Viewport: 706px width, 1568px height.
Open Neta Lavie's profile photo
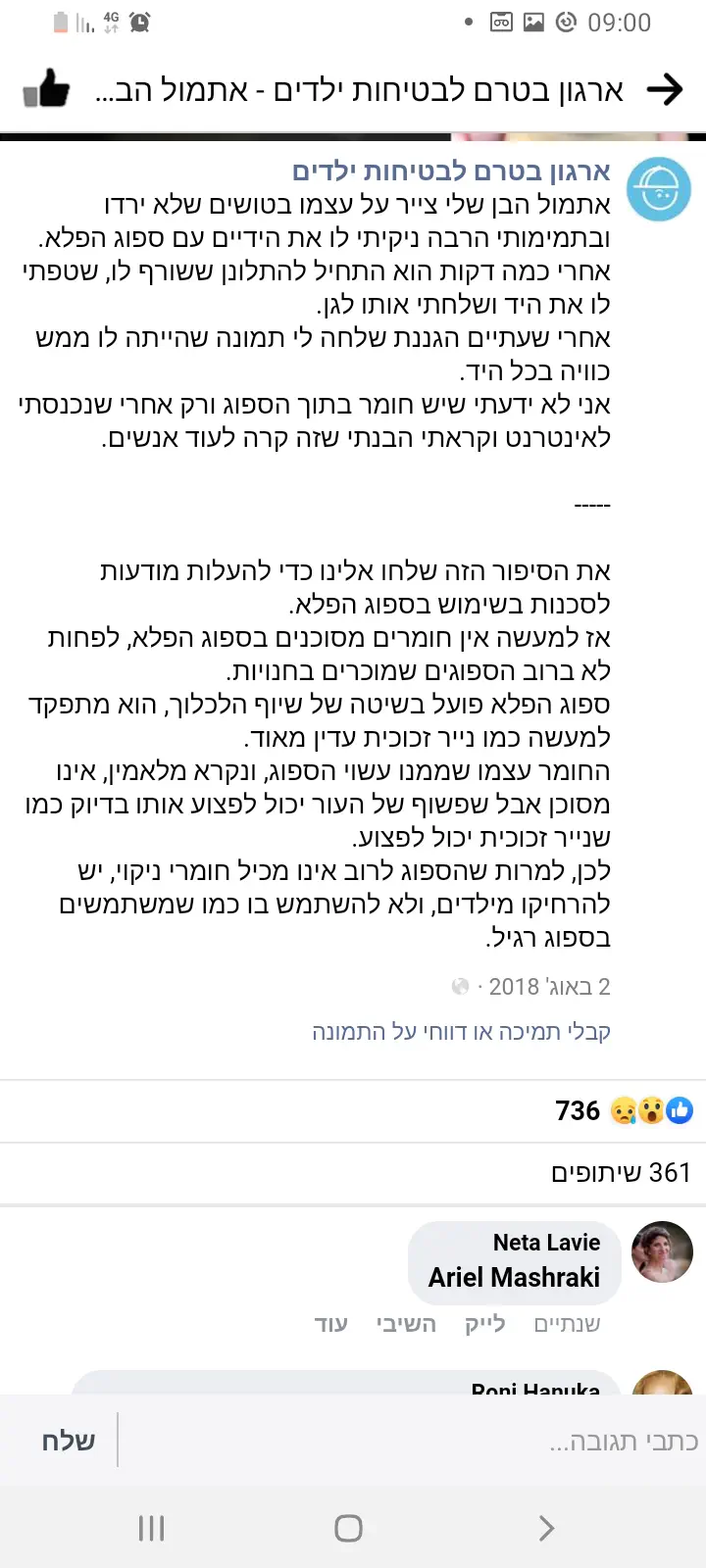(x=662, y=1251)
